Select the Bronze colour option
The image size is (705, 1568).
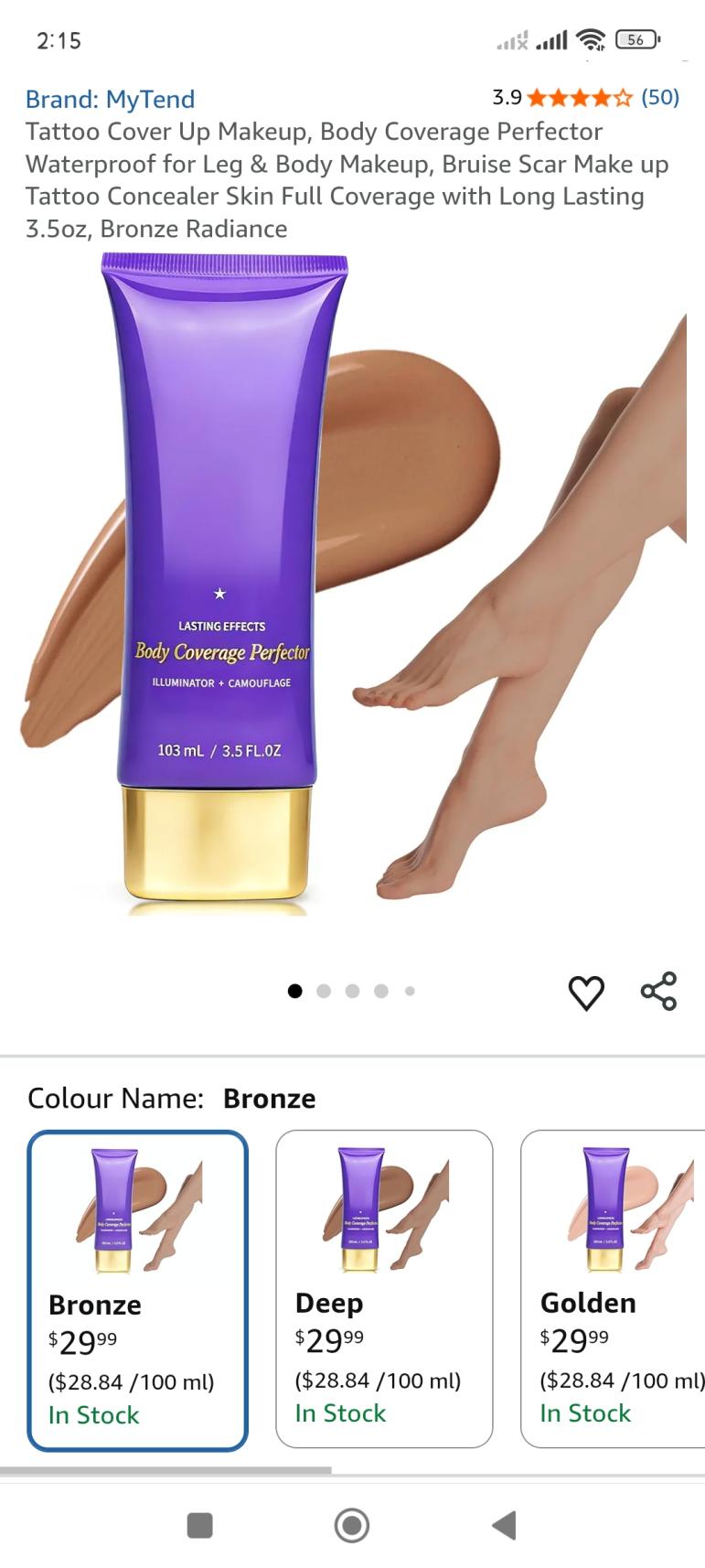(137, 1290)
